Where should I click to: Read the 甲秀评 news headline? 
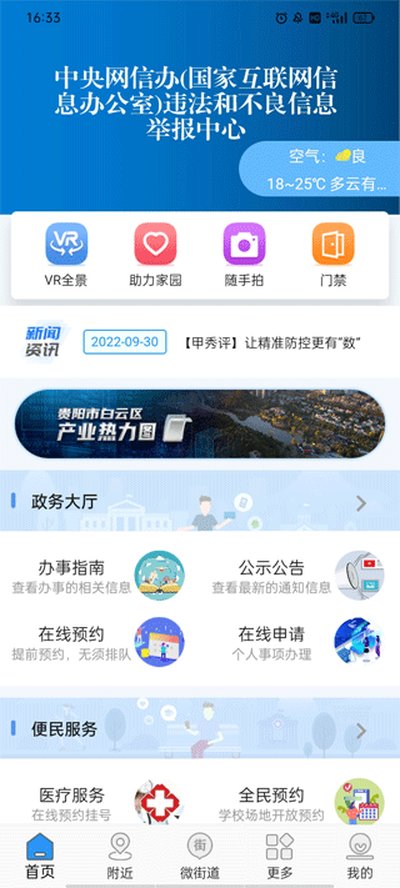tap(273, 343)
